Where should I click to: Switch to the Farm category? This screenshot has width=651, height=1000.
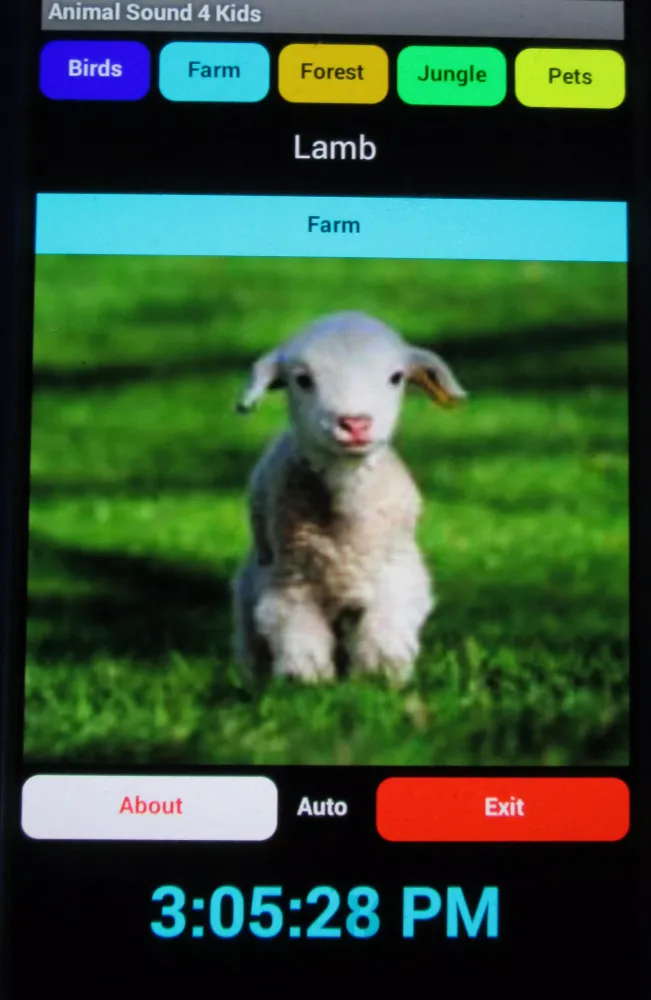(214, 71)
